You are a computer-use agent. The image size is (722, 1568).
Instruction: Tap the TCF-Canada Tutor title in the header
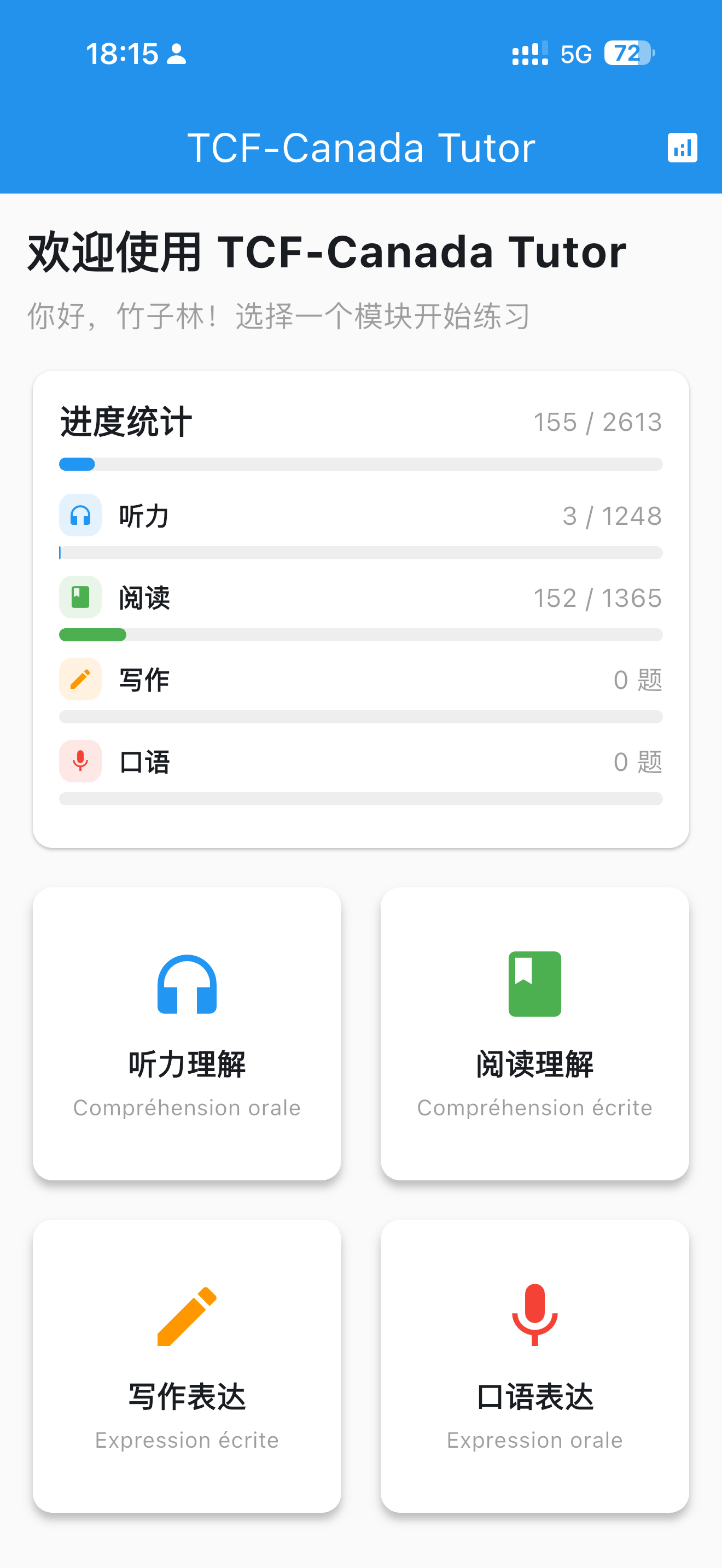(x=361, y=147)
